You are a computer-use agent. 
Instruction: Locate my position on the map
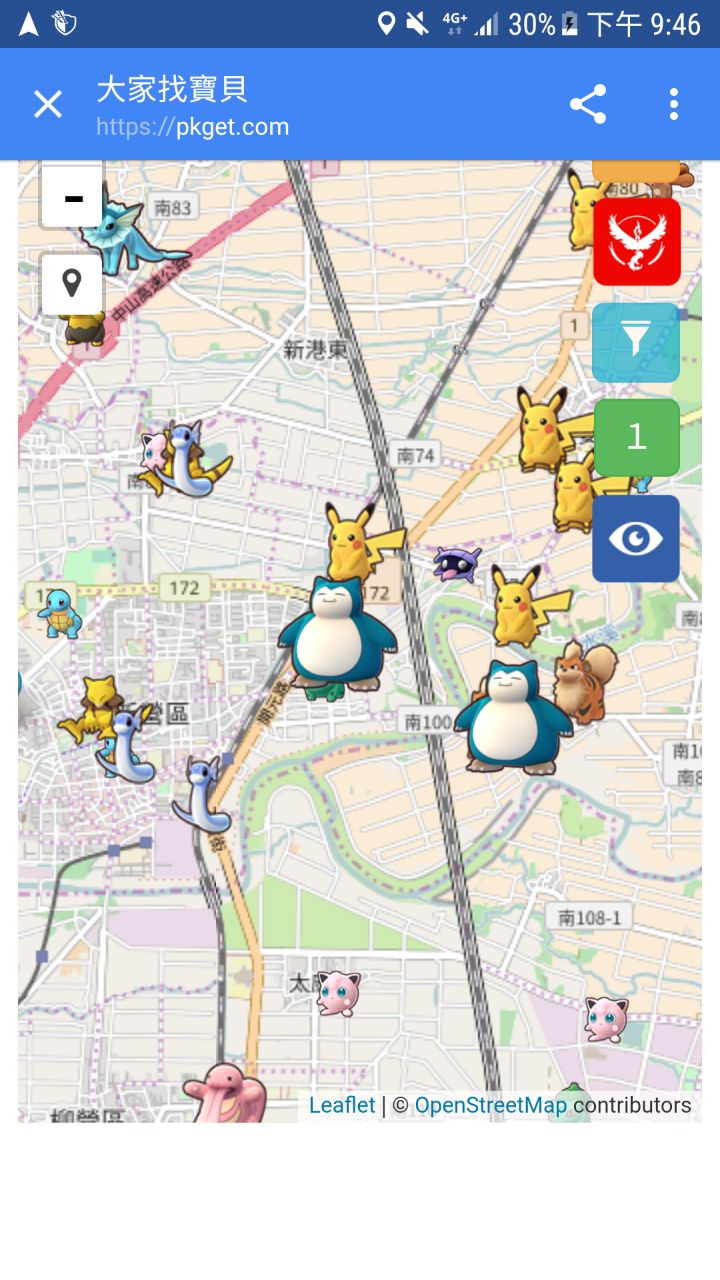pos(72,284)
